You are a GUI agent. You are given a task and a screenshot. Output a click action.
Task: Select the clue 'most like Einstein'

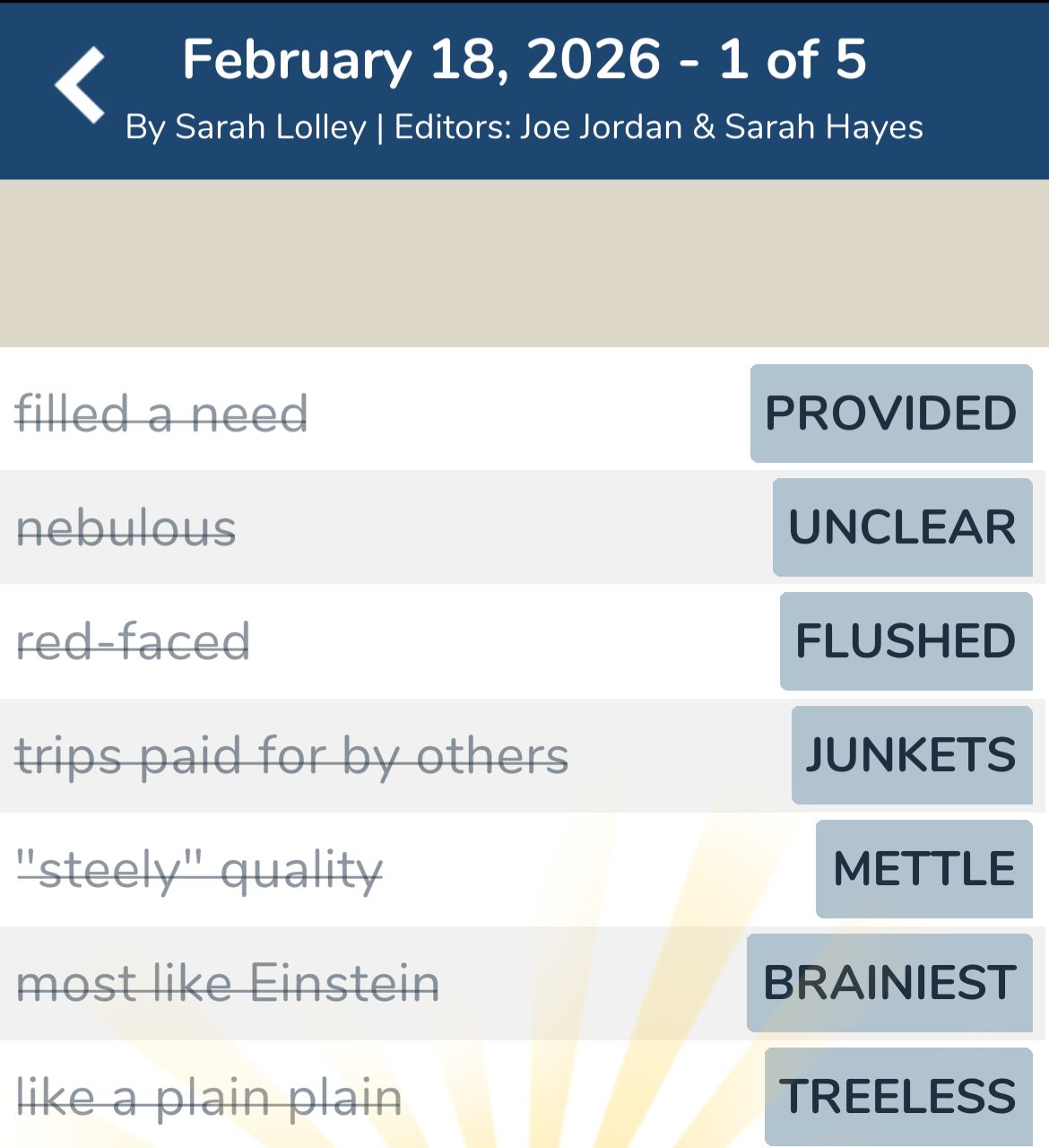[x=229, y=981]
